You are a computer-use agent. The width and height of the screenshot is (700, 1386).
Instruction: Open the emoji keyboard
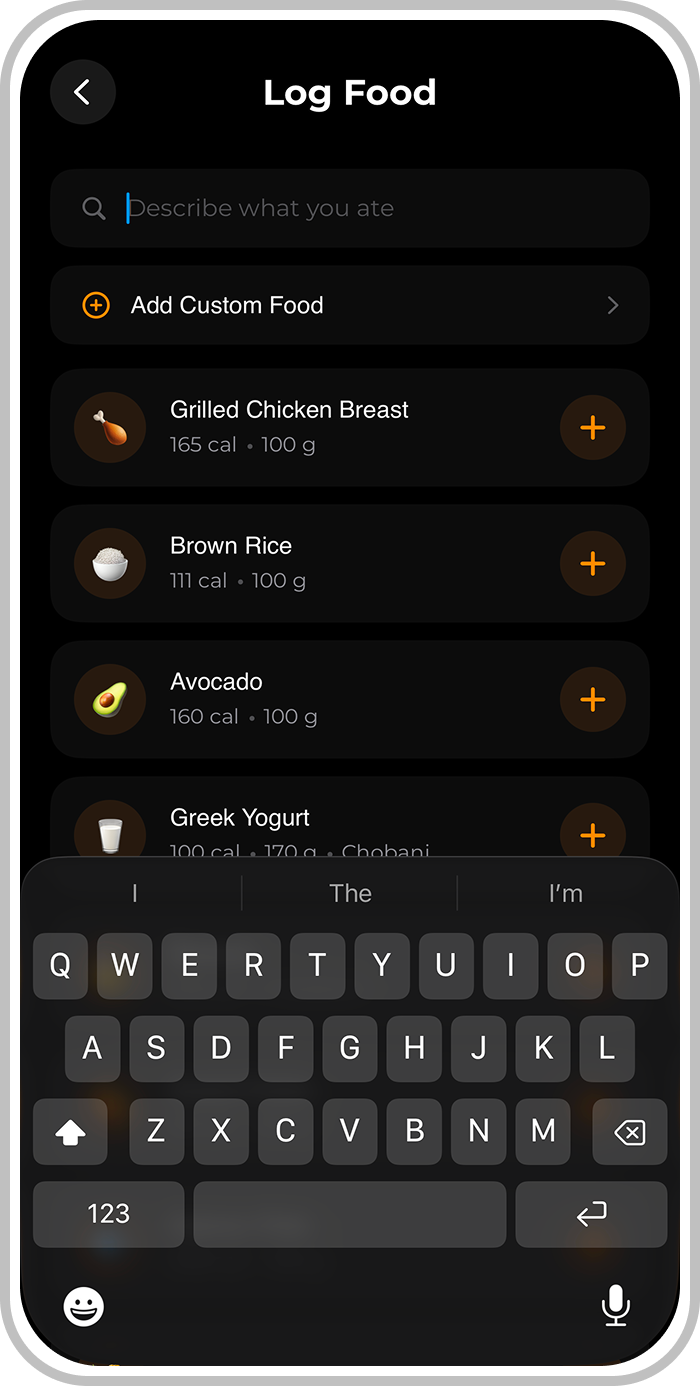pos(84,1306)
